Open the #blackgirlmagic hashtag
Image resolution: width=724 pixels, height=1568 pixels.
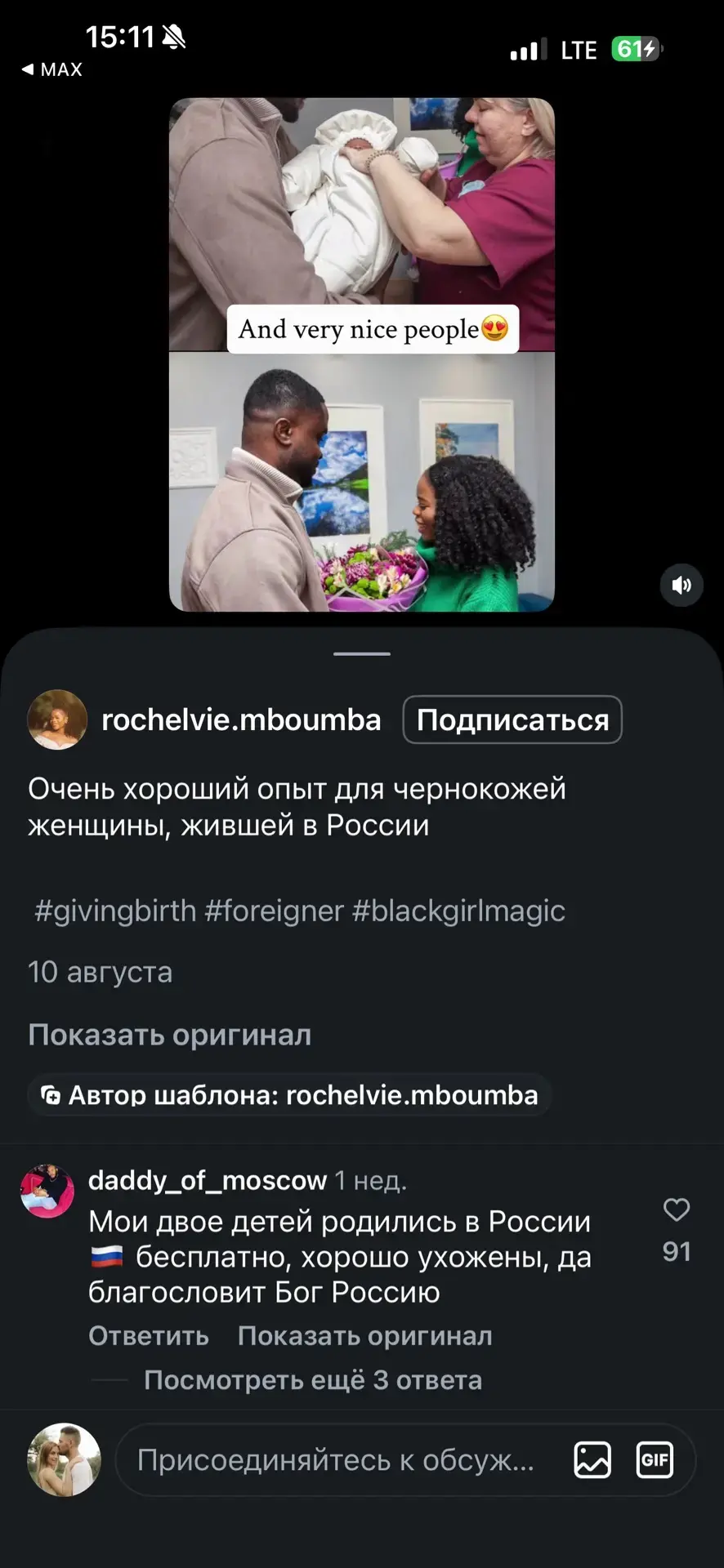[x=458, y=911]
